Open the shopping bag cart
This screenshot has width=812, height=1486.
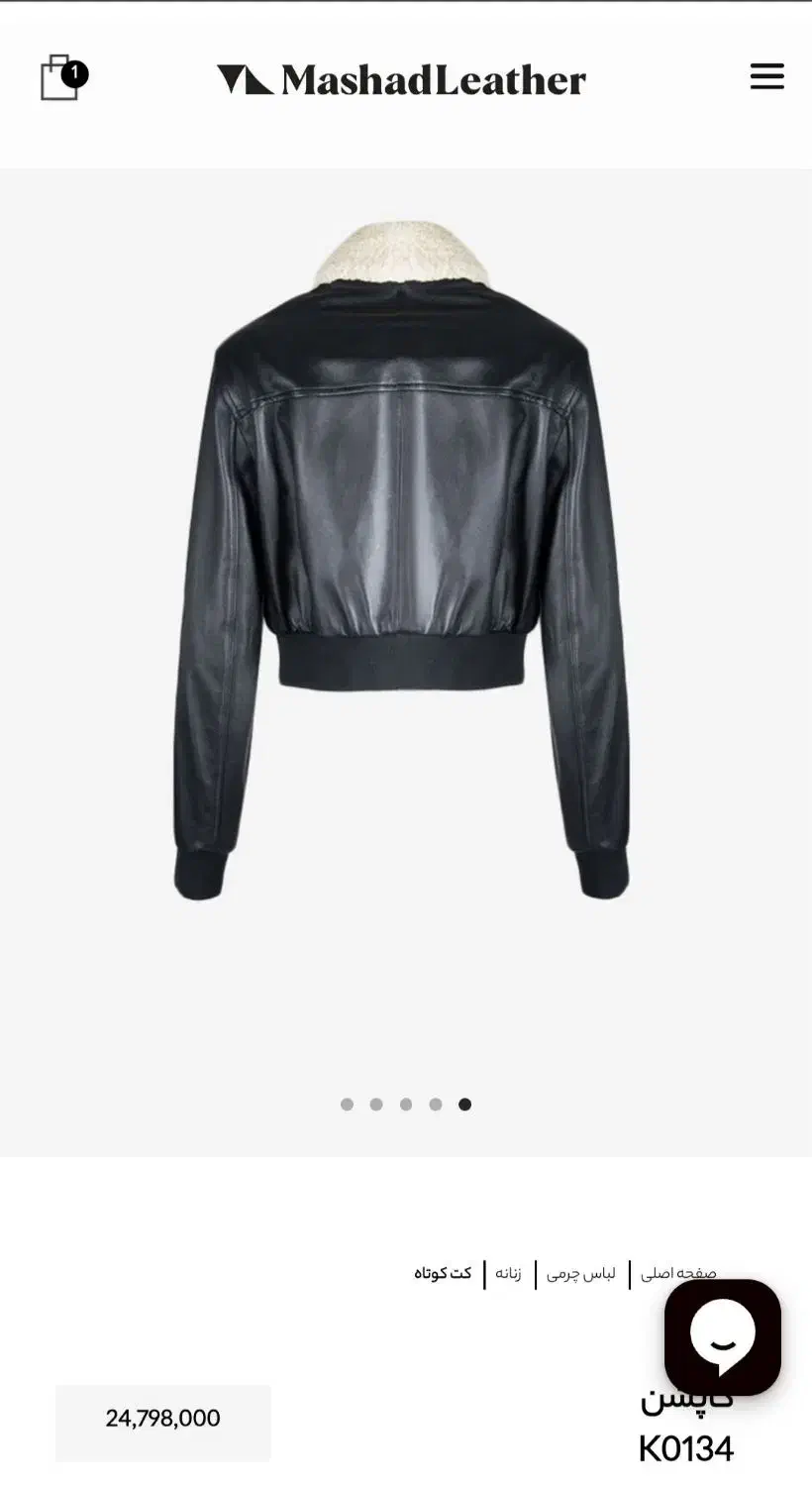click(62, 77)
